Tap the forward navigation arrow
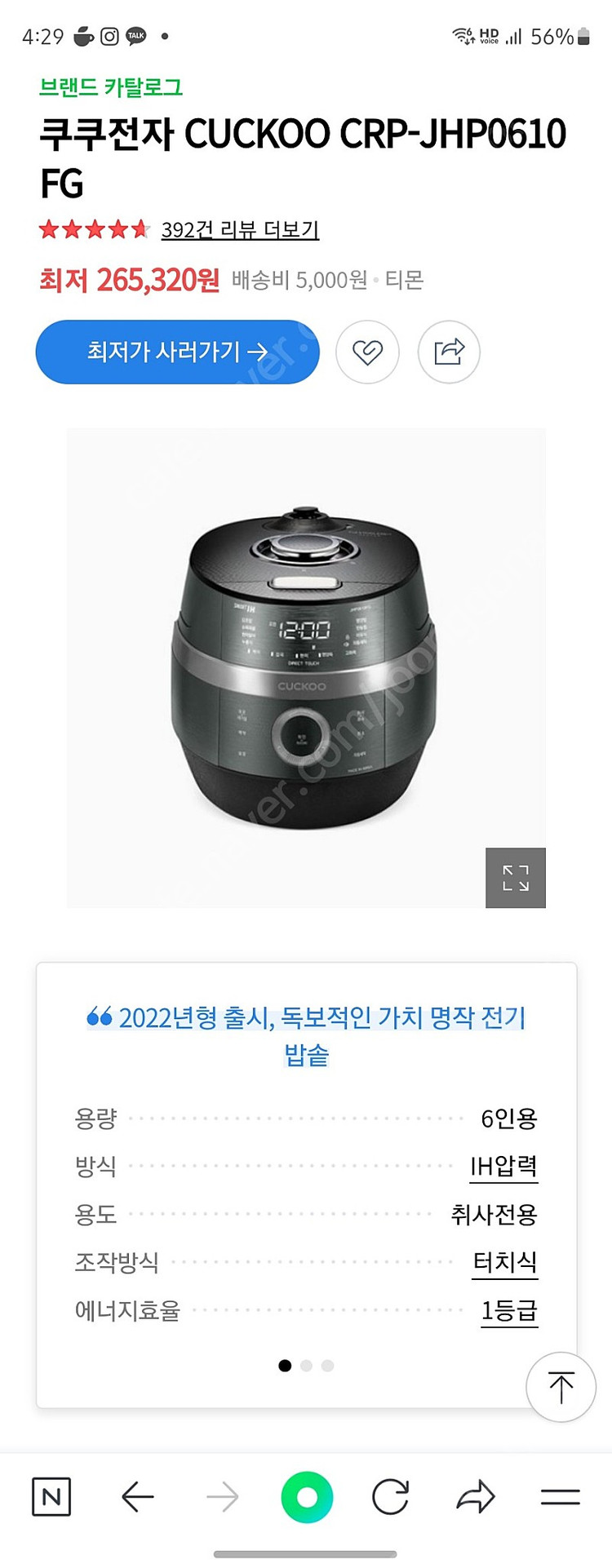The width and height of the screenshot is (612, 1568). pos(222,1498)
